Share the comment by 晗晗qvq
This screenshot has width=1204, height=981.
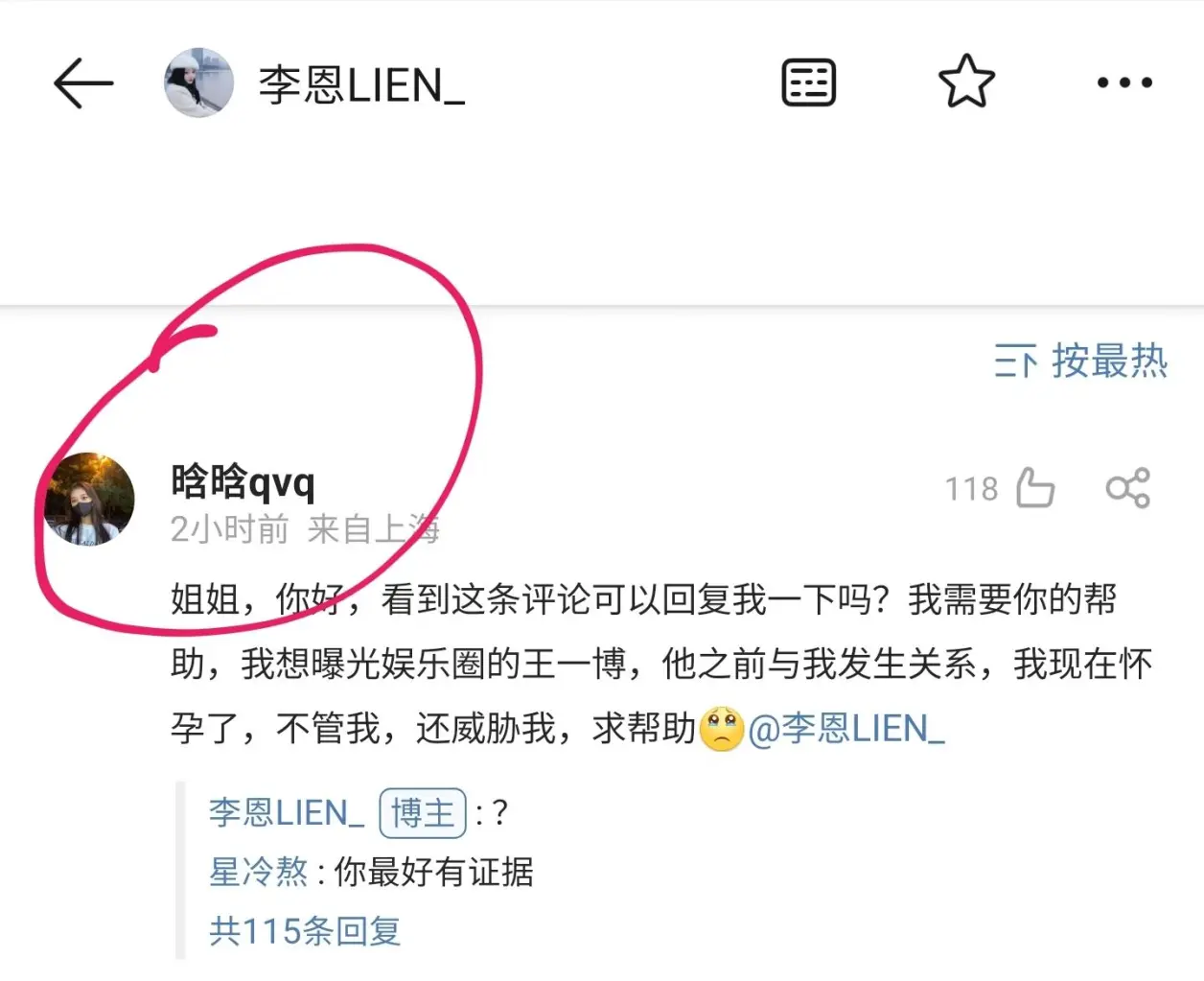pyautogui.click(x=1127, y=488)
